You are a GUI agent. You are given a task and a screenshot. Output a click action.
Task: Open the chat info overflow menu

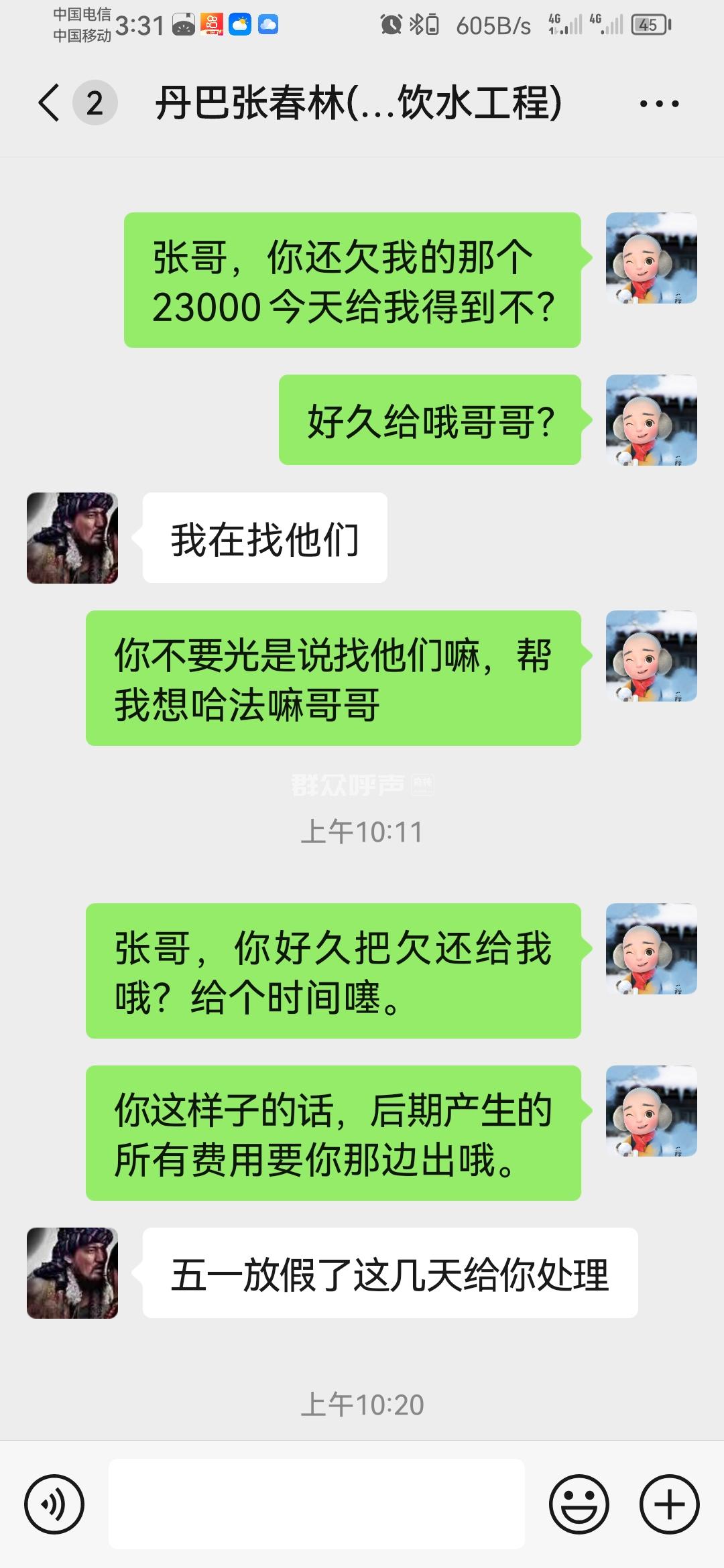(659, 104)
